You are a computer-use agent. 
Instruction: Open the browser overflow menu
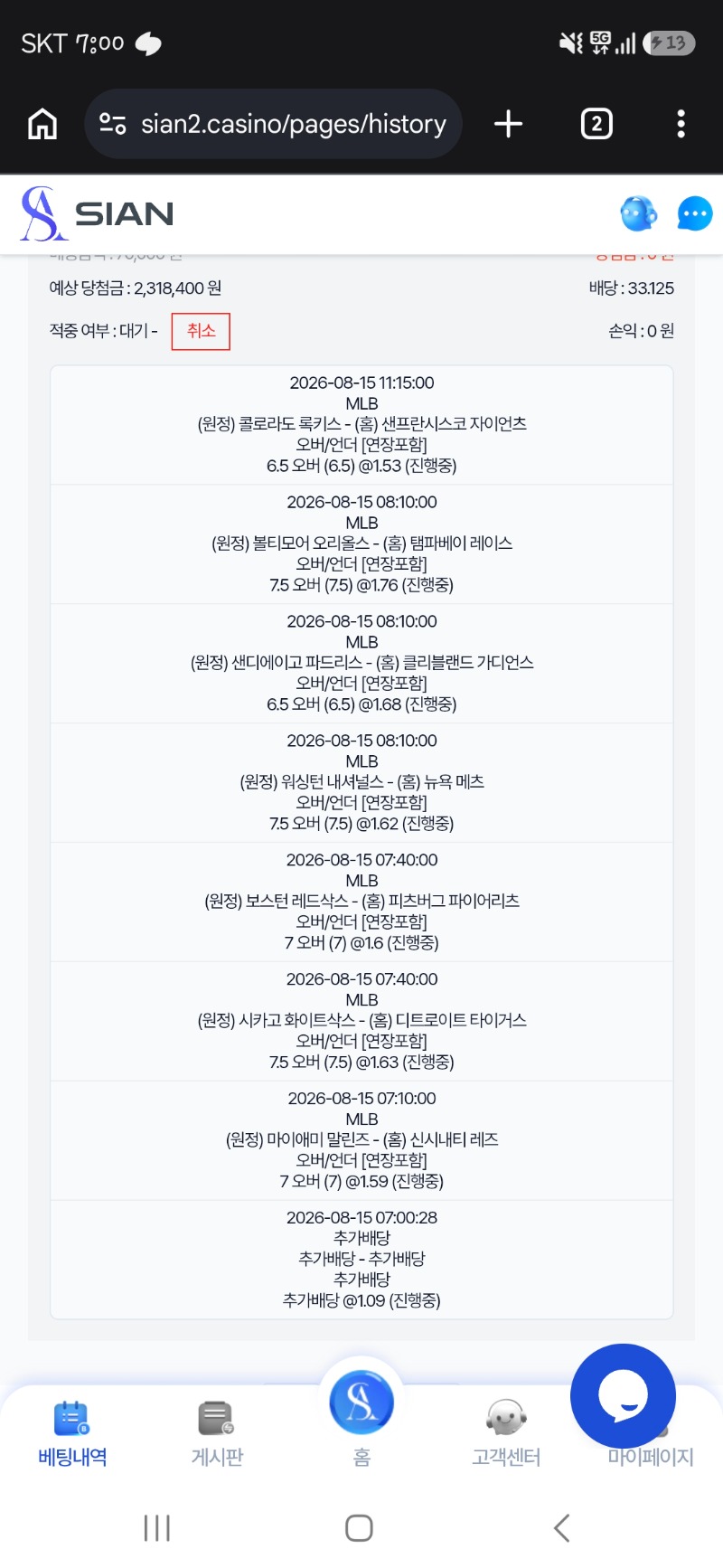tap(681, 124)
